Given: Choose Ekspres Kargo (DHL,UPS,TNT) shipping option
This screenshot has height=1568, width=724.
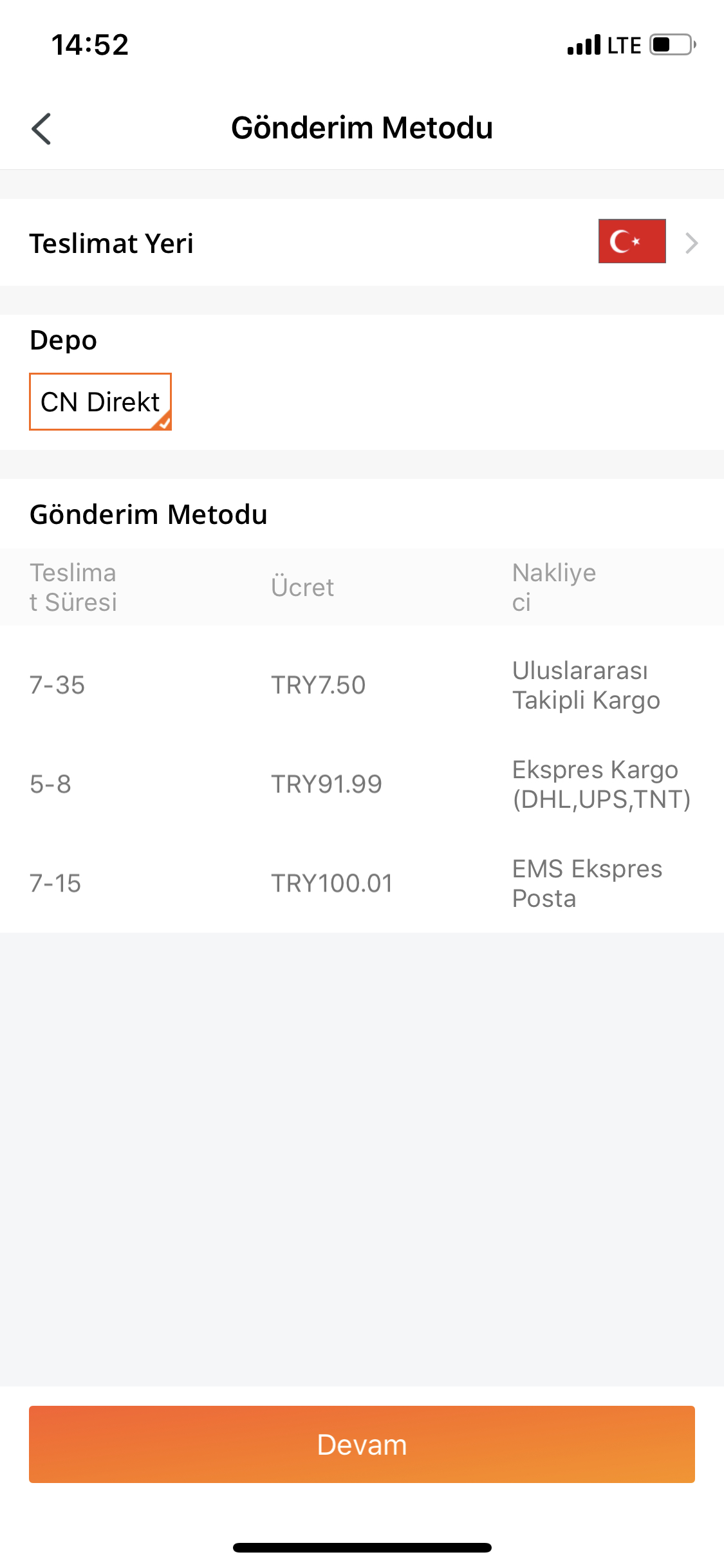Looking at the screenshot, I should (x=362, y=784).
